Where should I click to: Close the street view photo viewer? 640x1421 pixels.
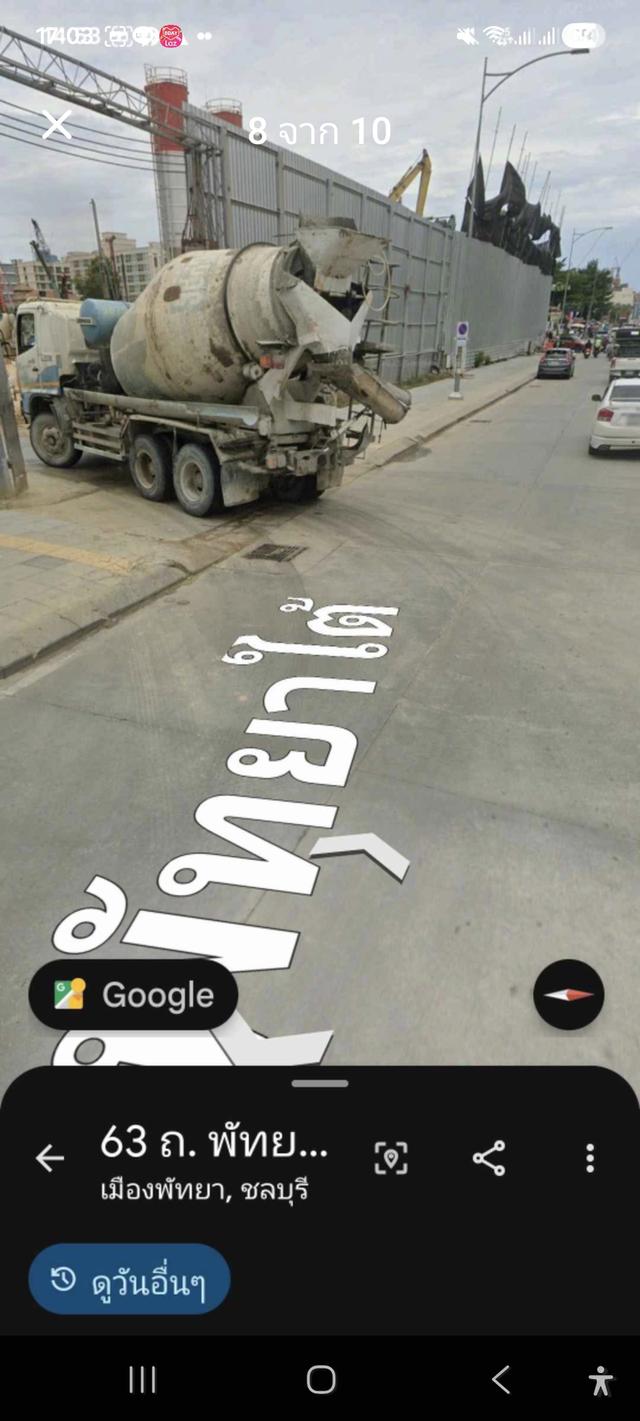click(x=57, y=125)
